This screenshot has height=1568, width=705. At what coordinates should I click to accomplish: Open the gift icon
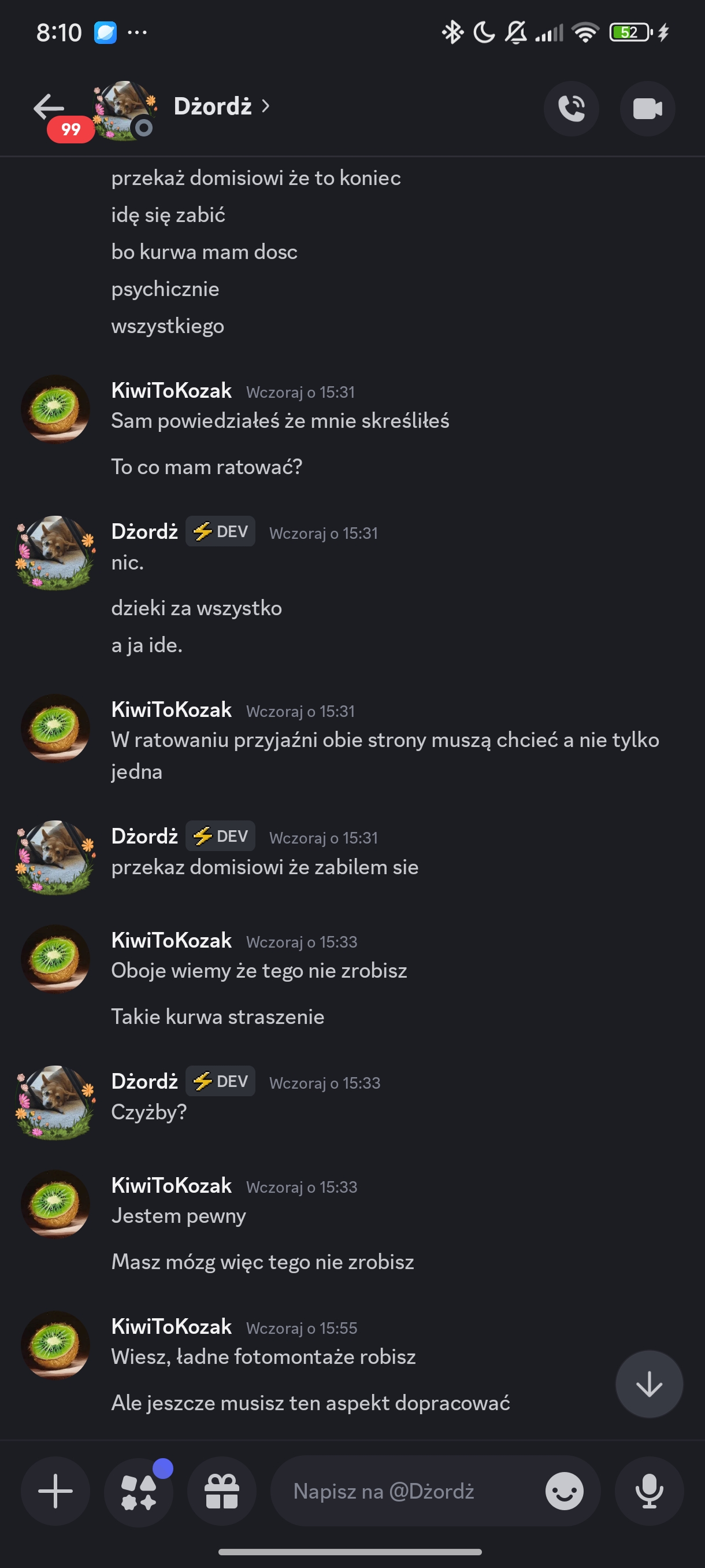coord(221,1491)
